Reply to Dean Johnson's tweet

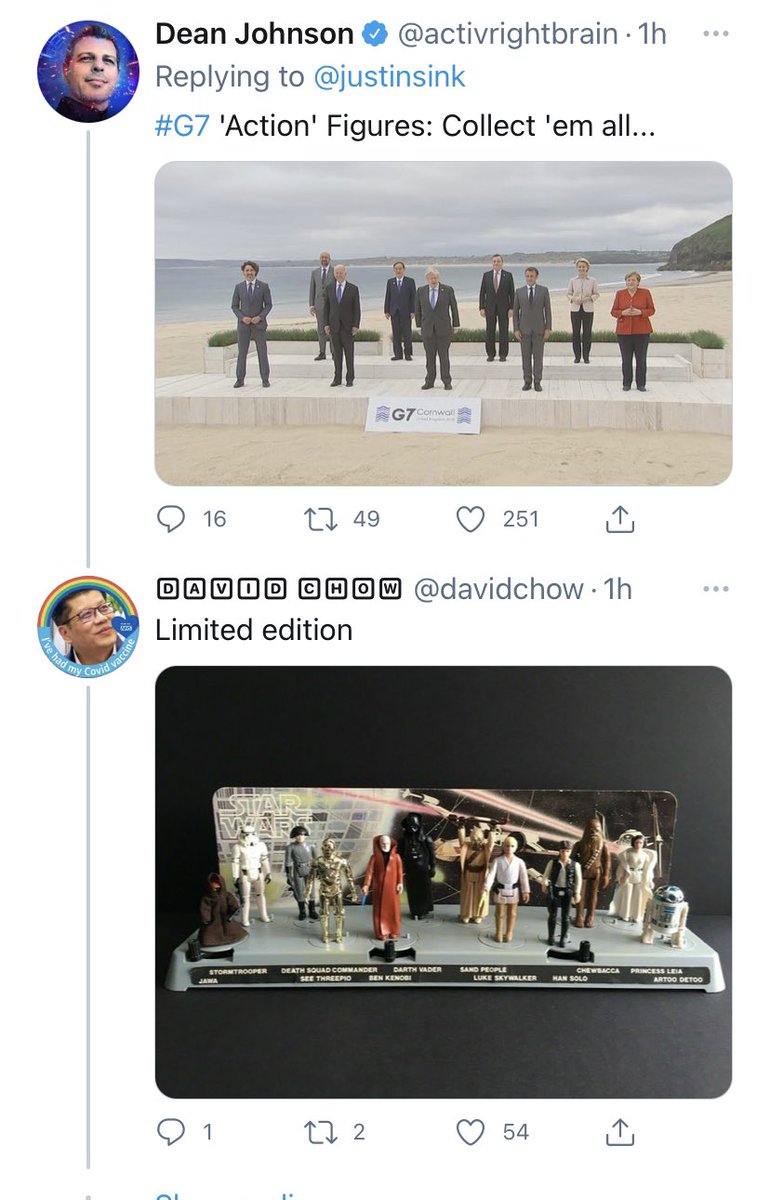(x=173, y=518)
